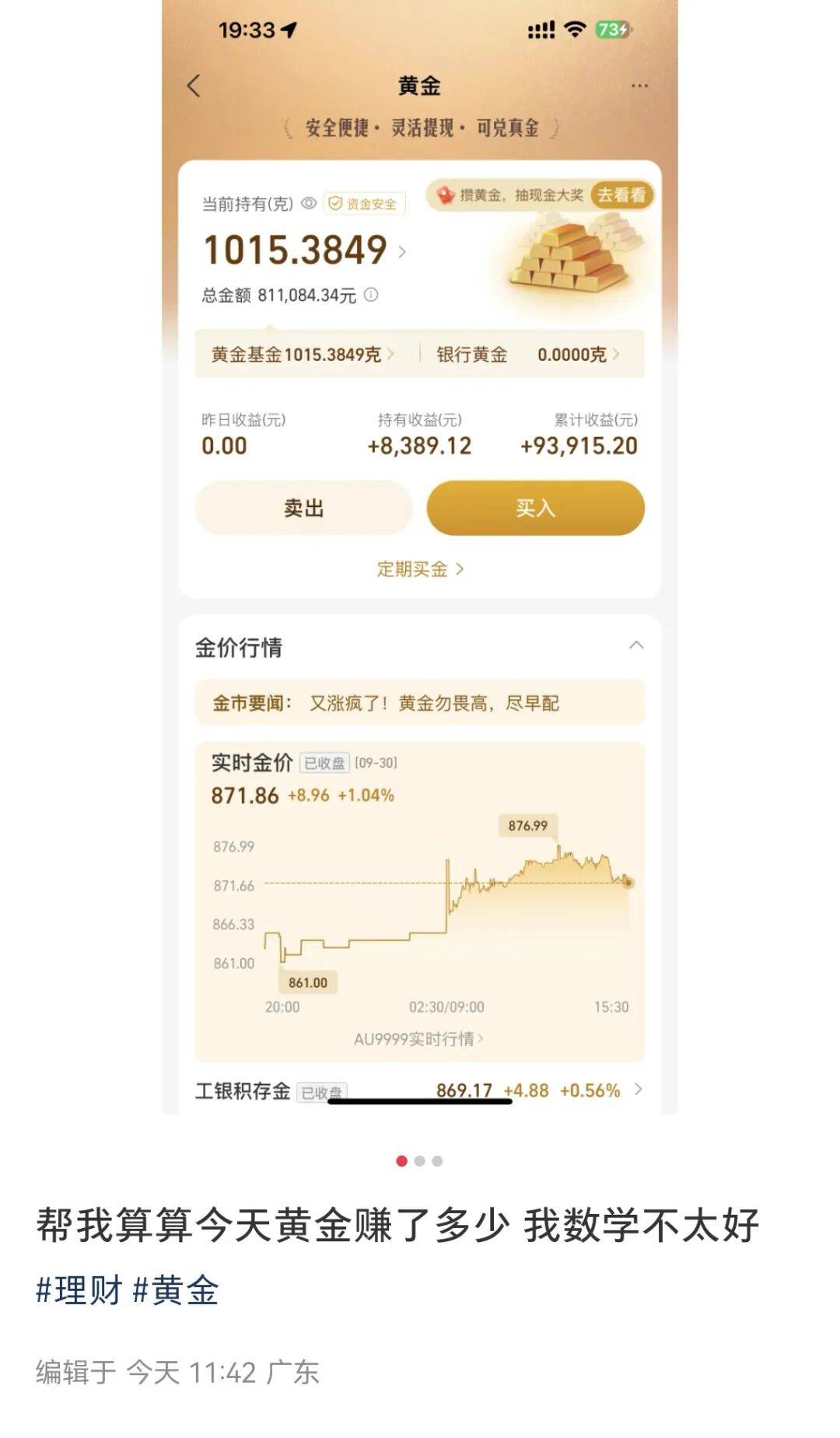
Task: Open the more options "..." menu
Action: click(640, 84)
